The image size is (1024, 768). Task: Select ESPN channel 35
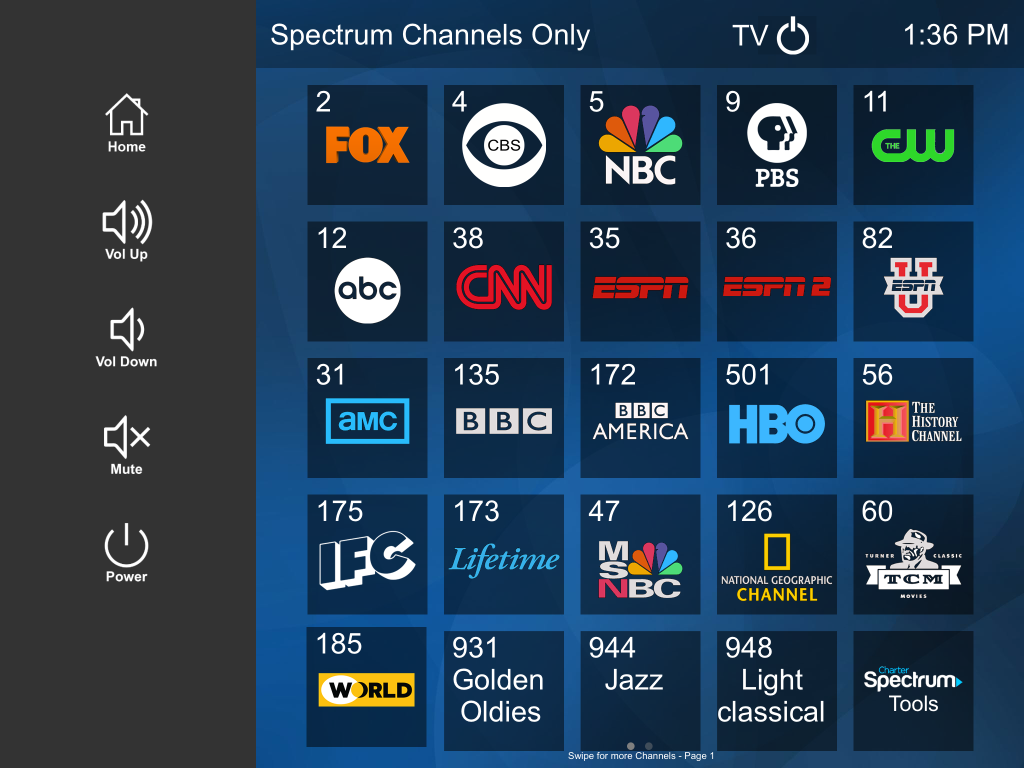640,282
